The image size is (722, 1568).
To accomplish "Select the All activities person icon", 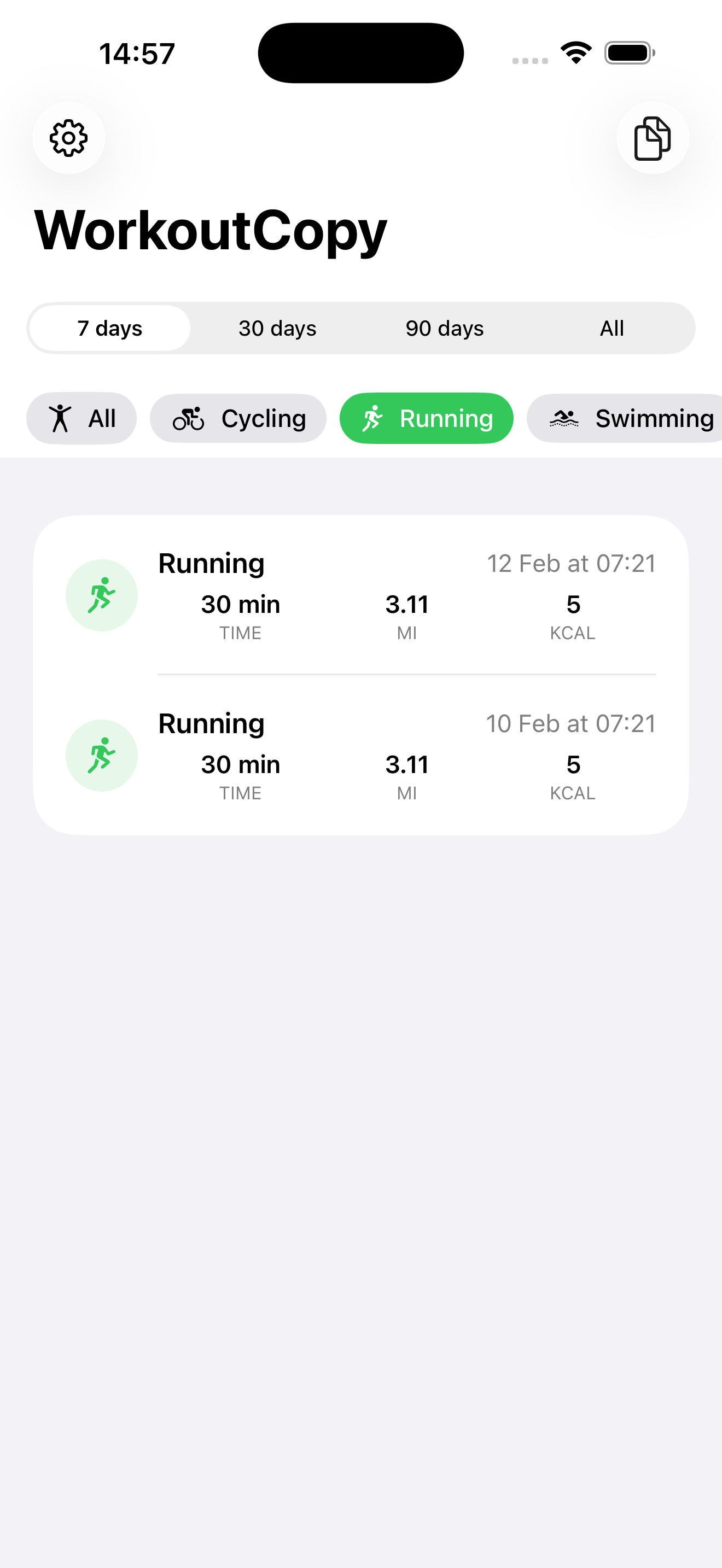I will coord(60,418).
